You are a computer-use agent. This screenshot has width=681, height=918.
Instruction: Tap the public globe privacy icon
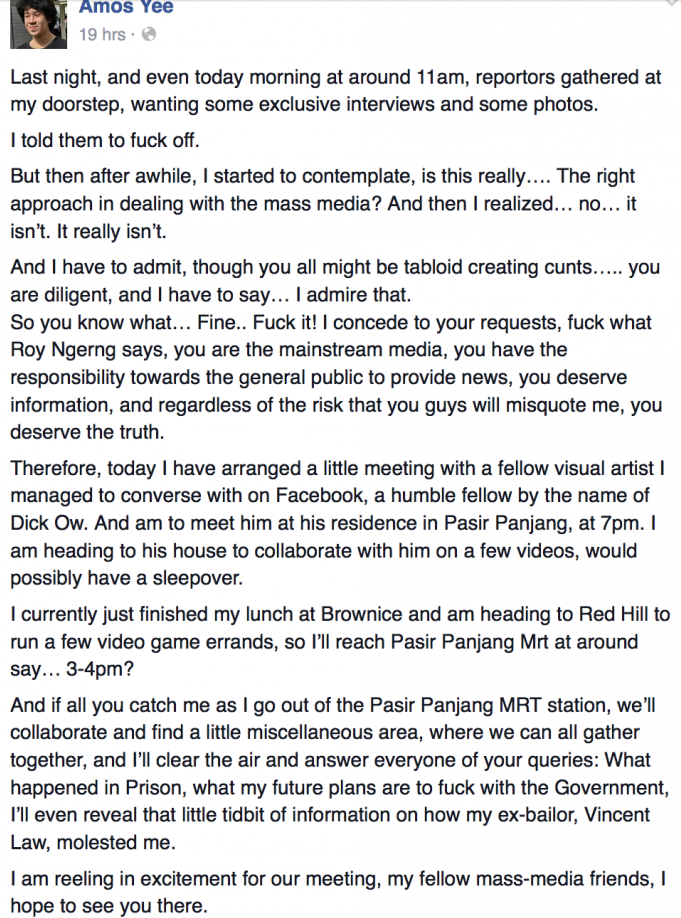pyautogui.click(x=149, y=35)
